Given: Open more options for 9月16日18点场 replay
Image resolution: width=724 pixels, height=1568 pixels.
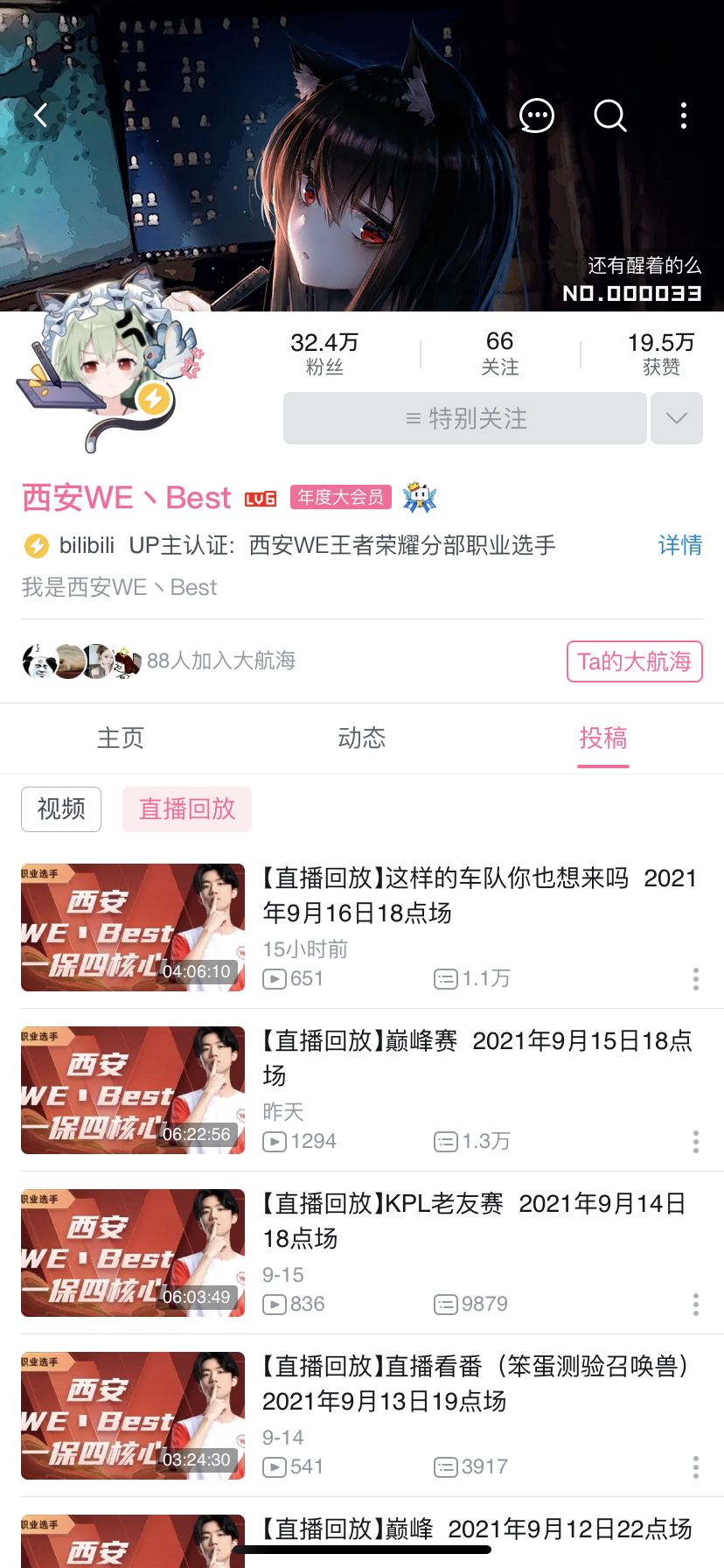Looking at the screenshot, I should [696, 979].
